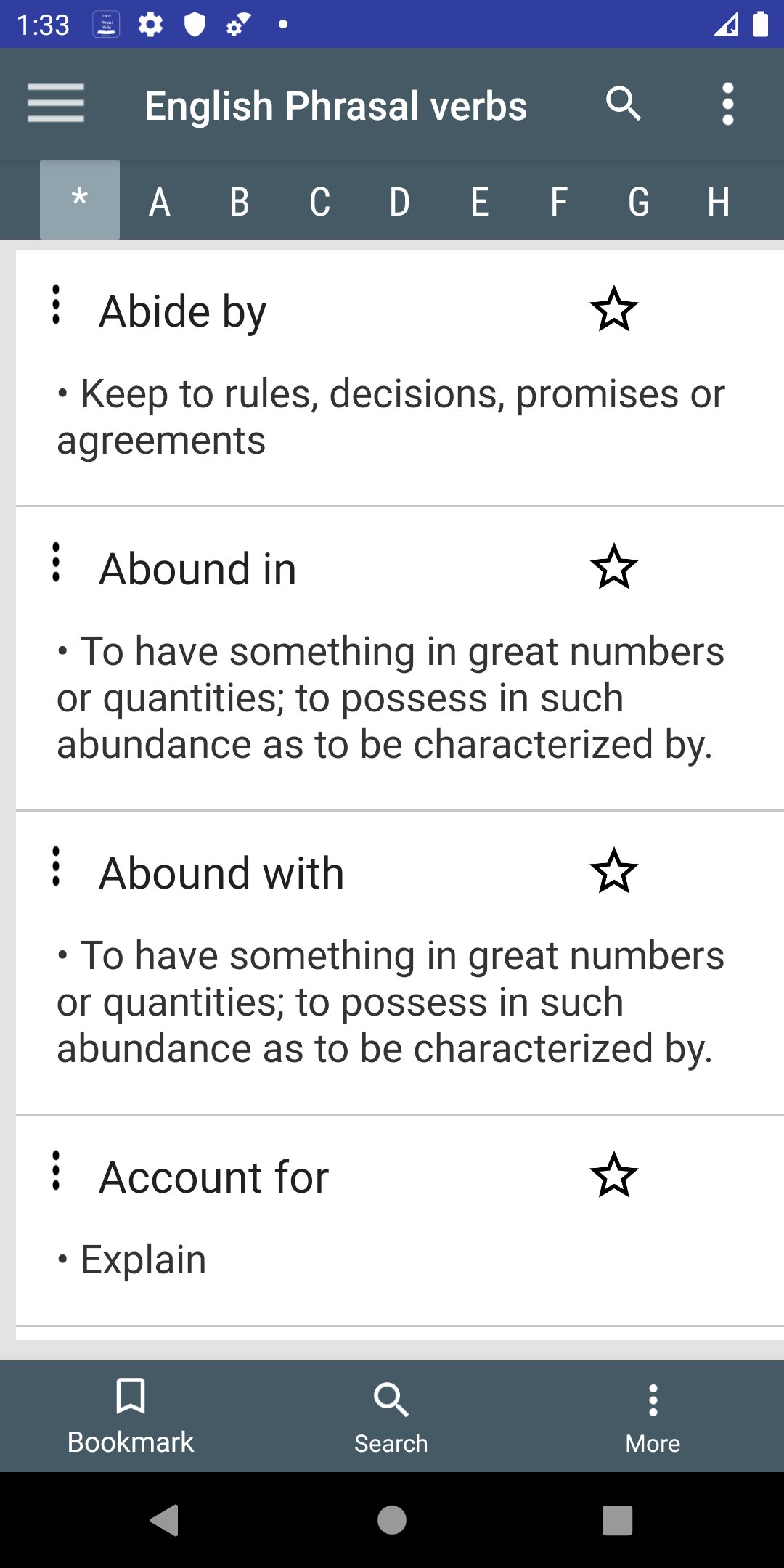Open options for Abide by entry

click(56, 304)
